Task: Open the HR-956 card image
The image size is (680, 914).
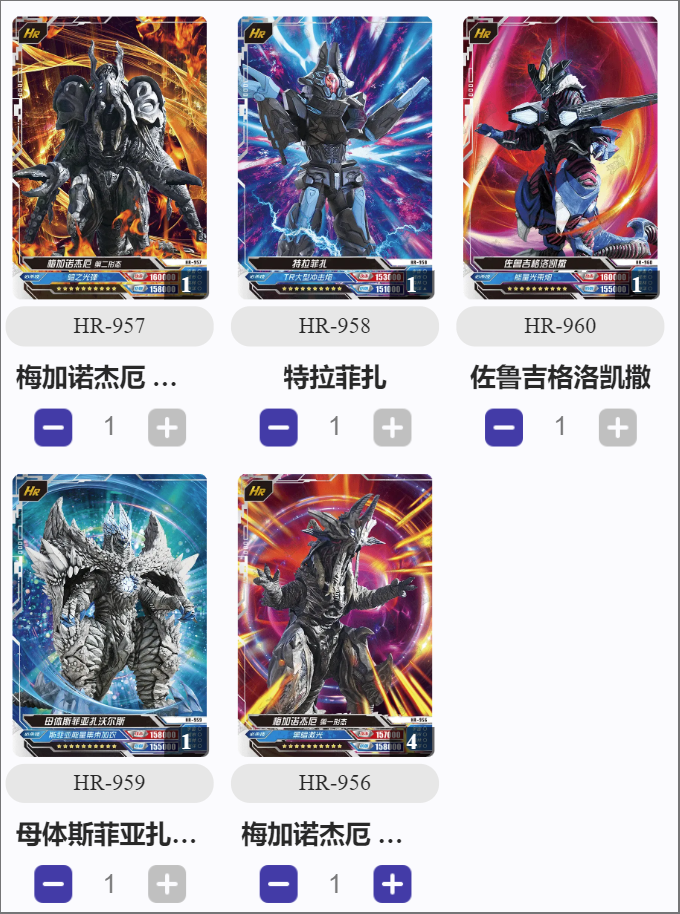Action: (x=335, y=615)
